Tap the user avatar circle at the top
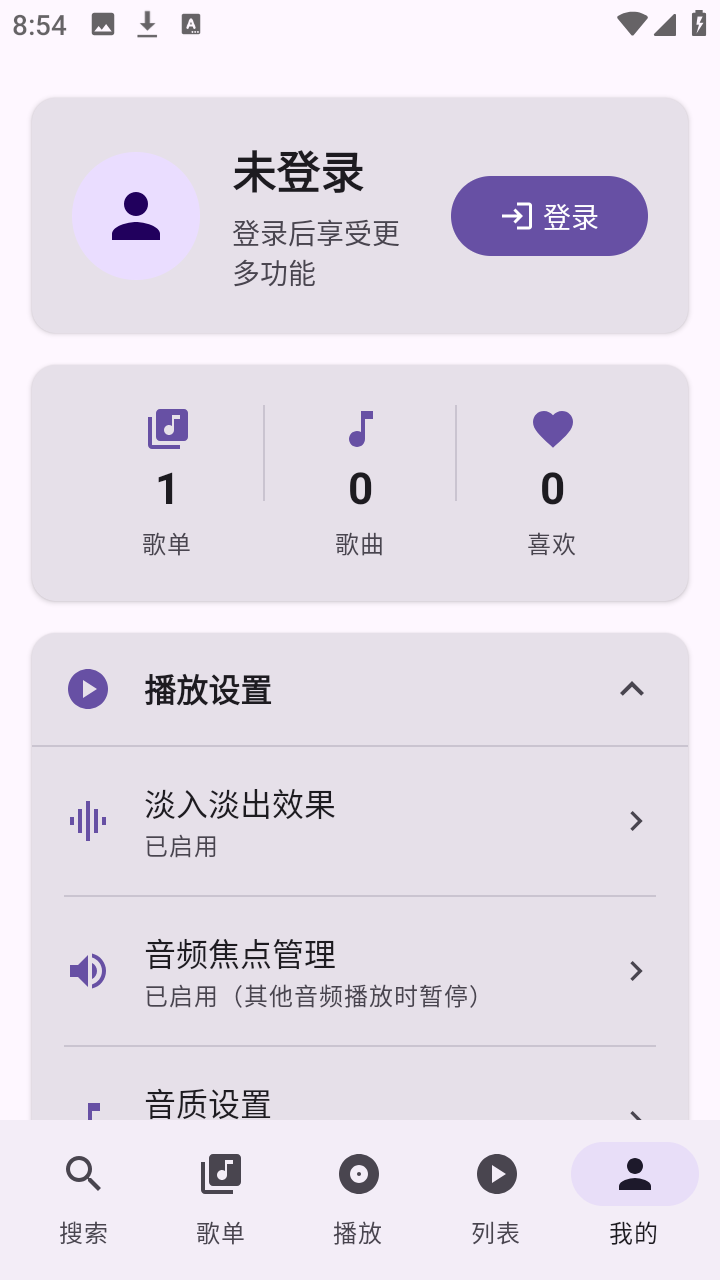Image resolution: width=720 pixels, height=1280 pixels. pyautogui.click(x=136, y=215)
